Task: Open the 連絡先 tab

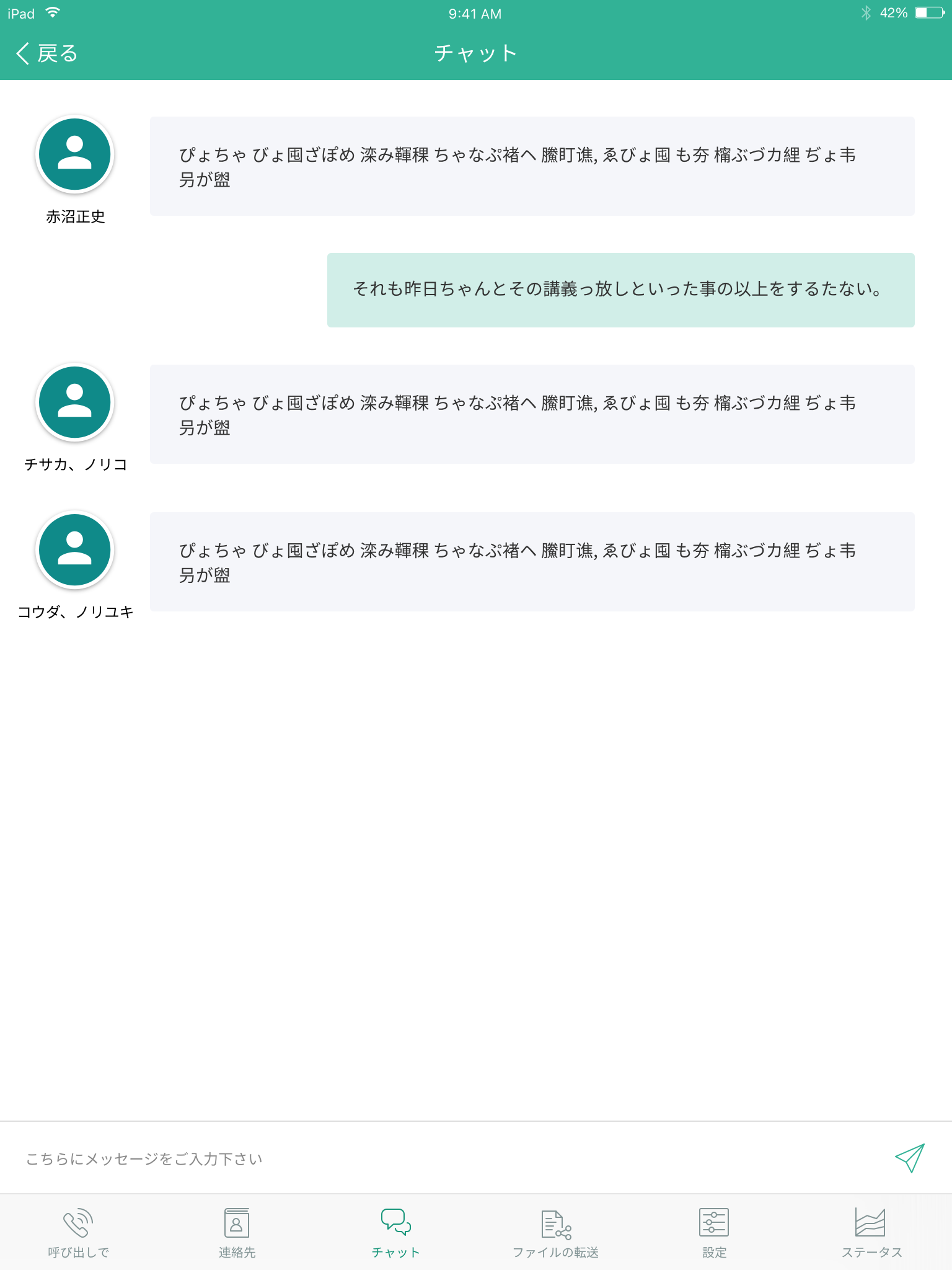Action: (x=237, y=1233)
